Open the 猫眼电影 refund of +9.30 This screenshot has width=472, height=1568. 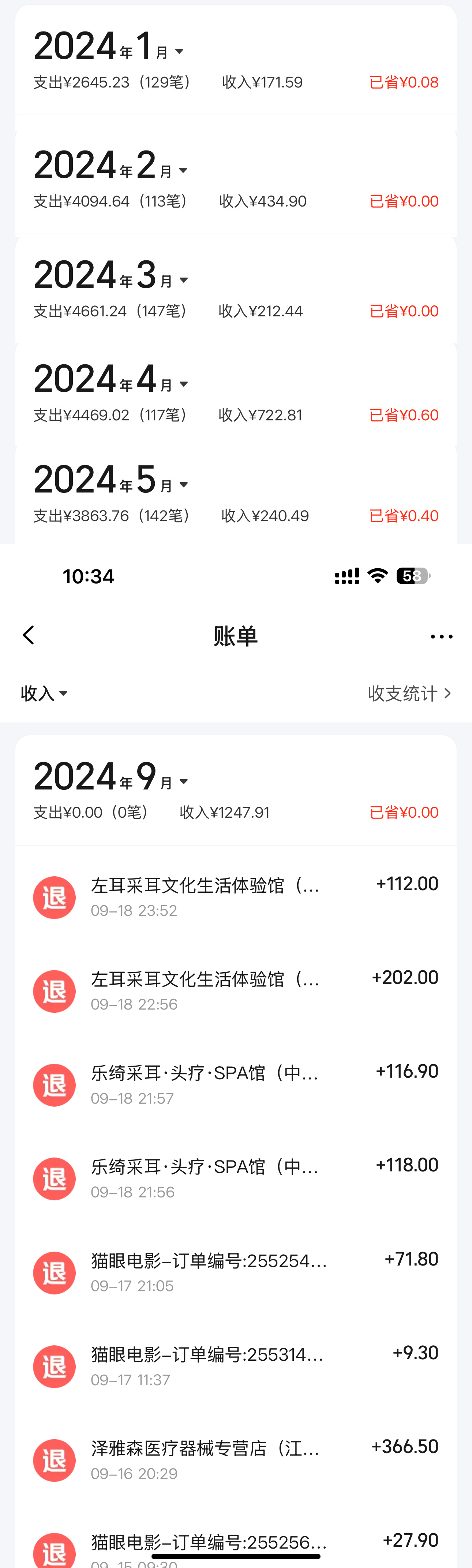[x=235, y=1366]
